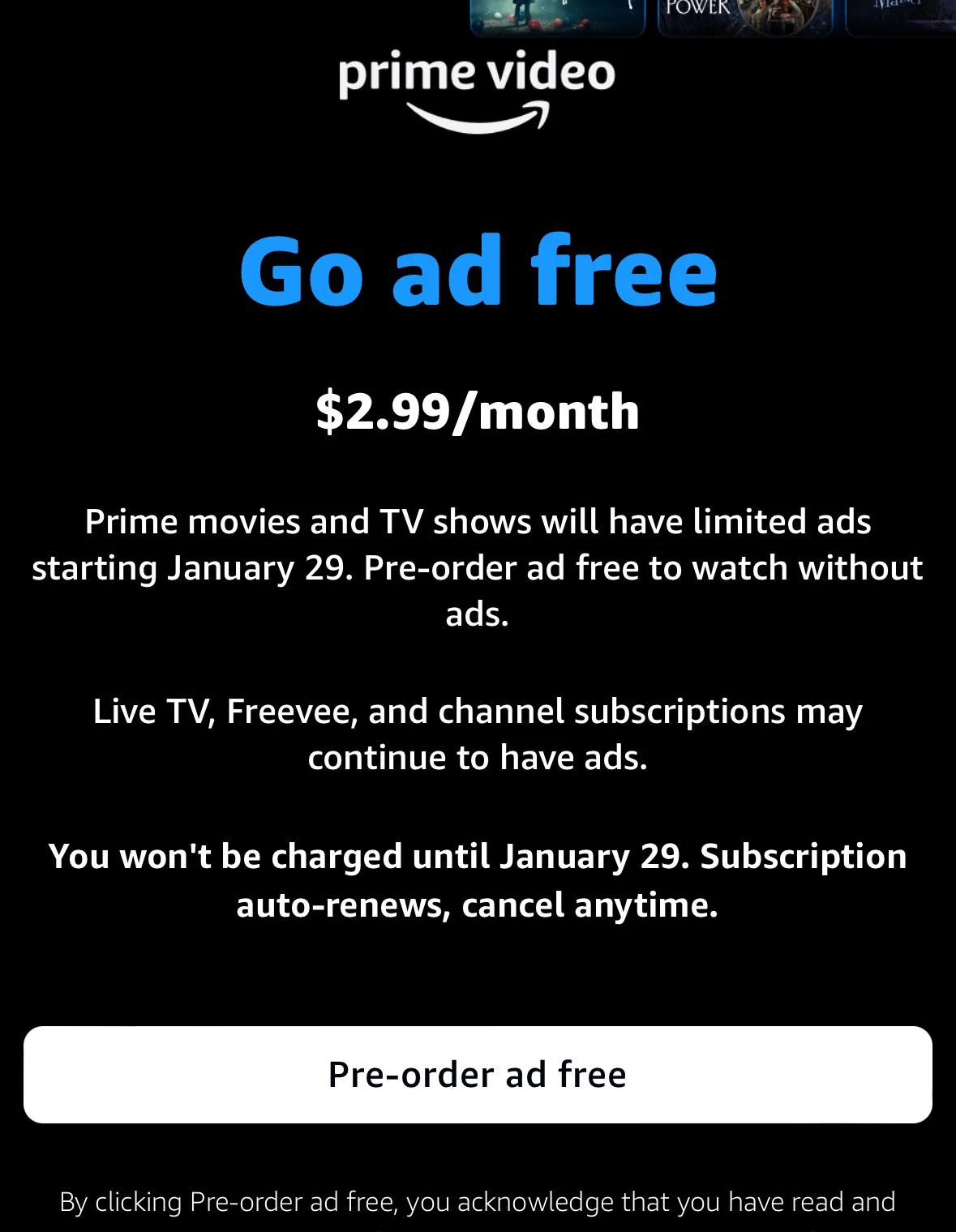This screenshot has height=1232, width=956.
Task: Click the By clicking Pre-order ad free sentence
Action: coord(478,1204)
